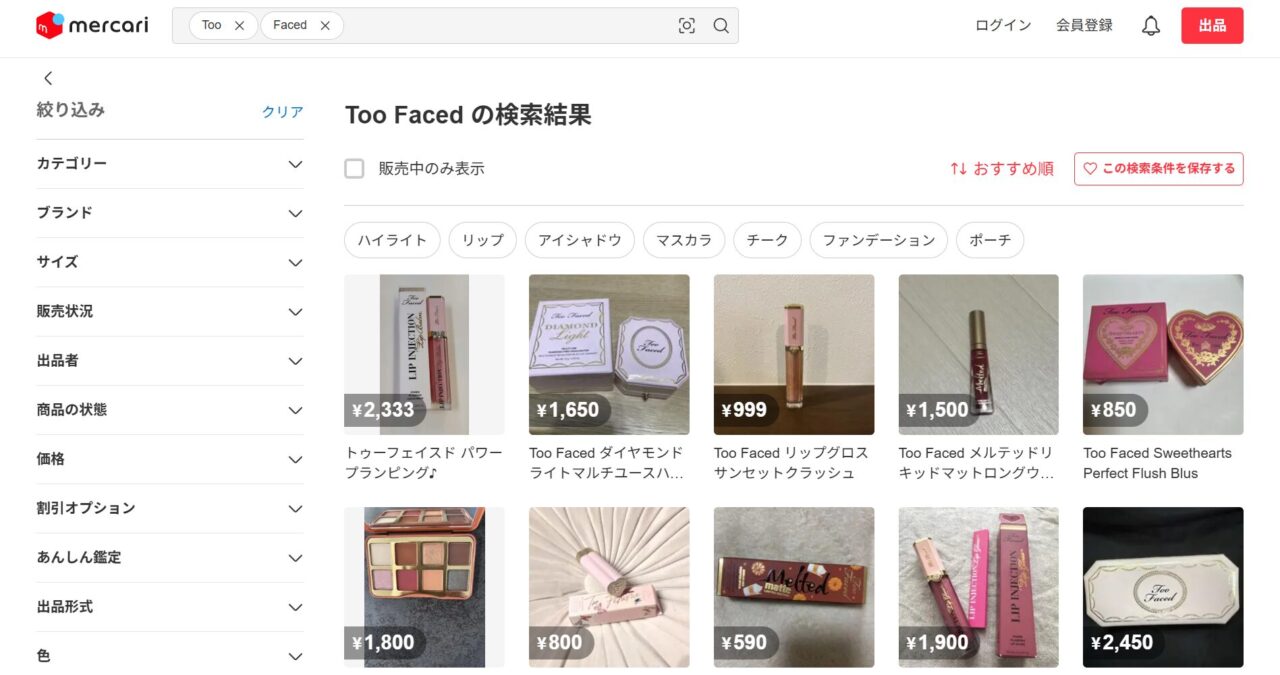Expand the 価格 filter
Image resolution: width=1280 pixels, height=675 pixels.
tap(170, 459)
